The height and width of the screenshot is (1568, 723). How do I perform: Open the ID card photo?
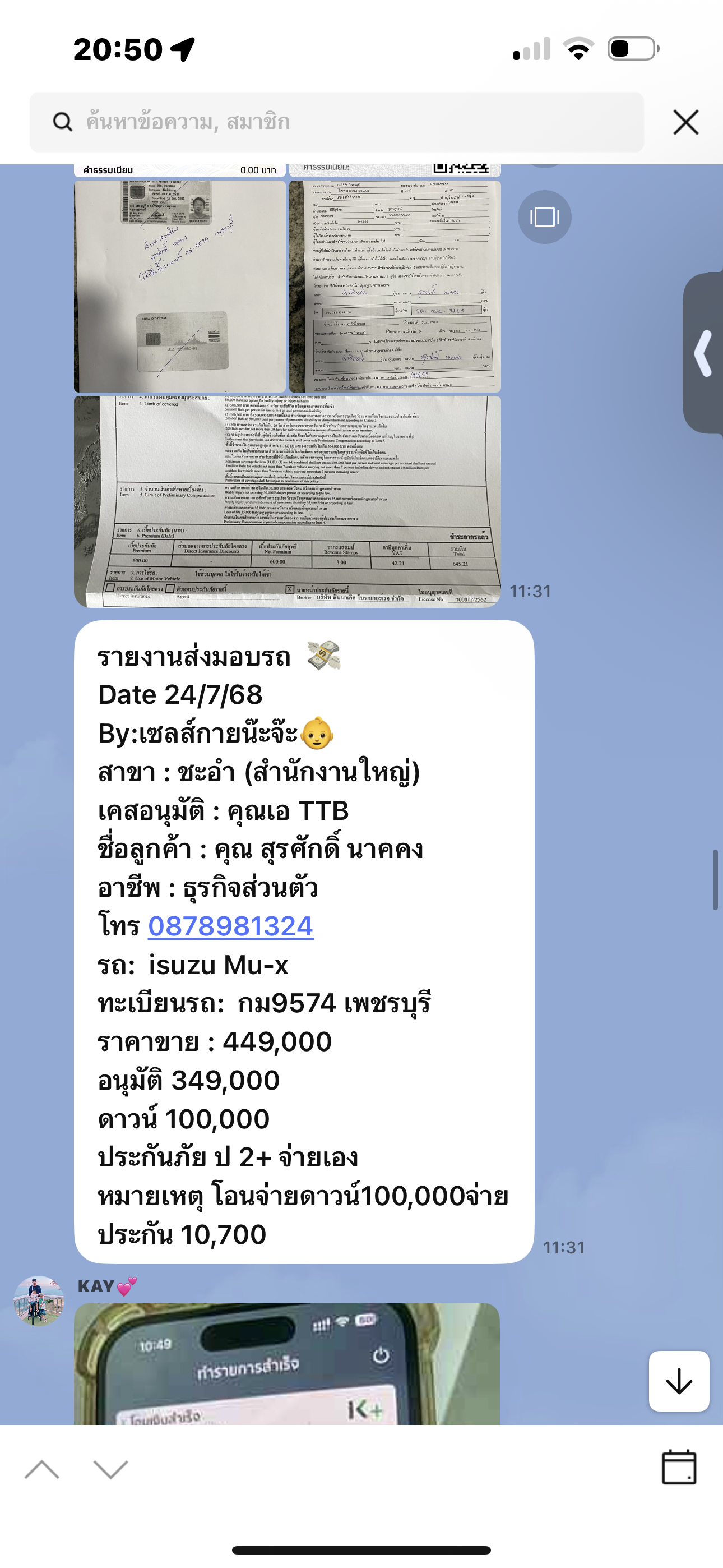(x=179, y=286)
